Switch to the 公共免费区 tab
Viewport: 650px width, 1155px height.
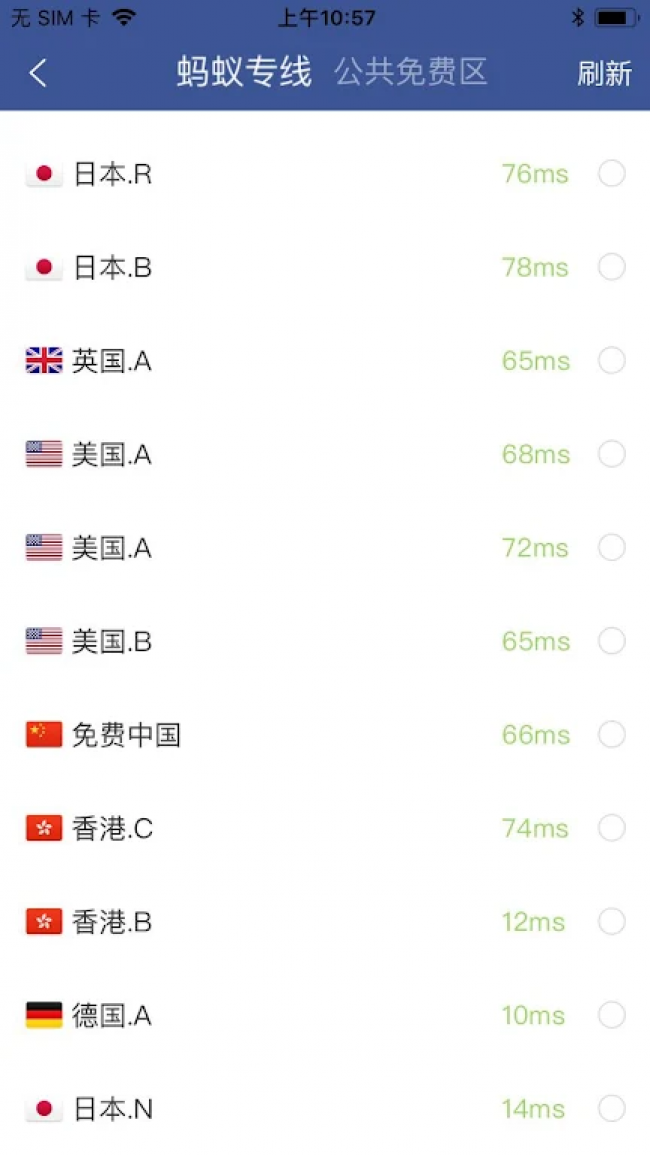[411, 72]
